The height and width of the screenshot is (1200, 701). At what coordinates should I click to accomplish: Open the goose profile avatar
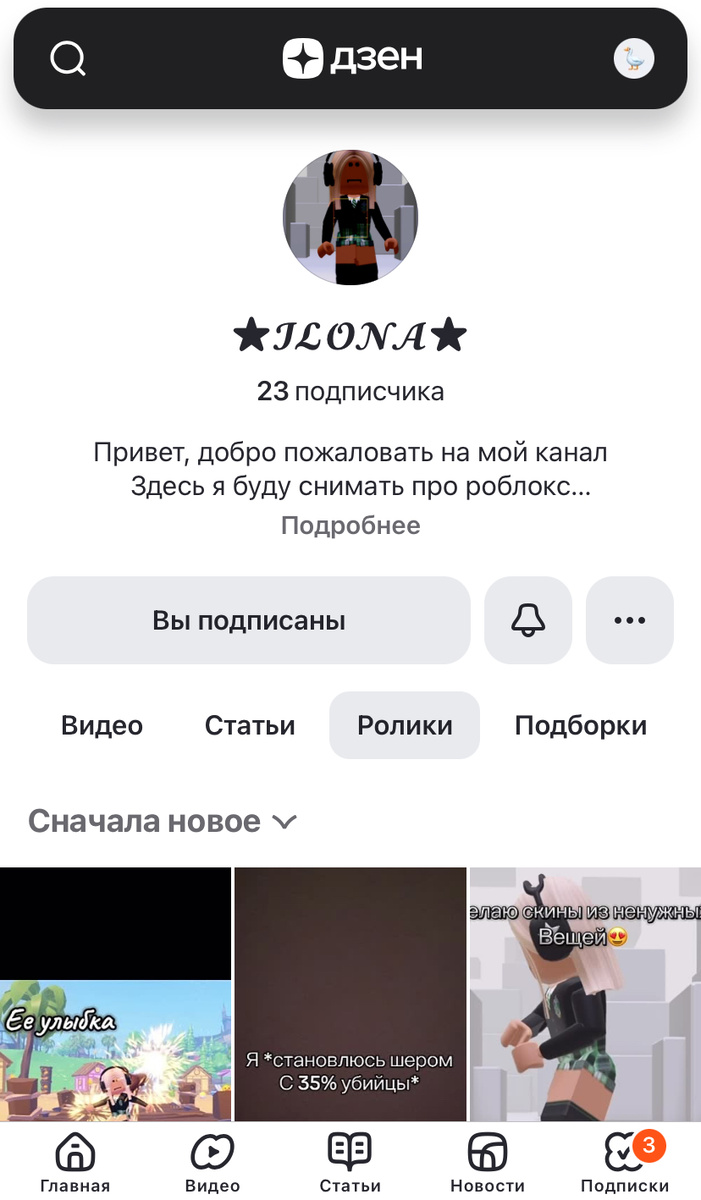click(633, 60)
